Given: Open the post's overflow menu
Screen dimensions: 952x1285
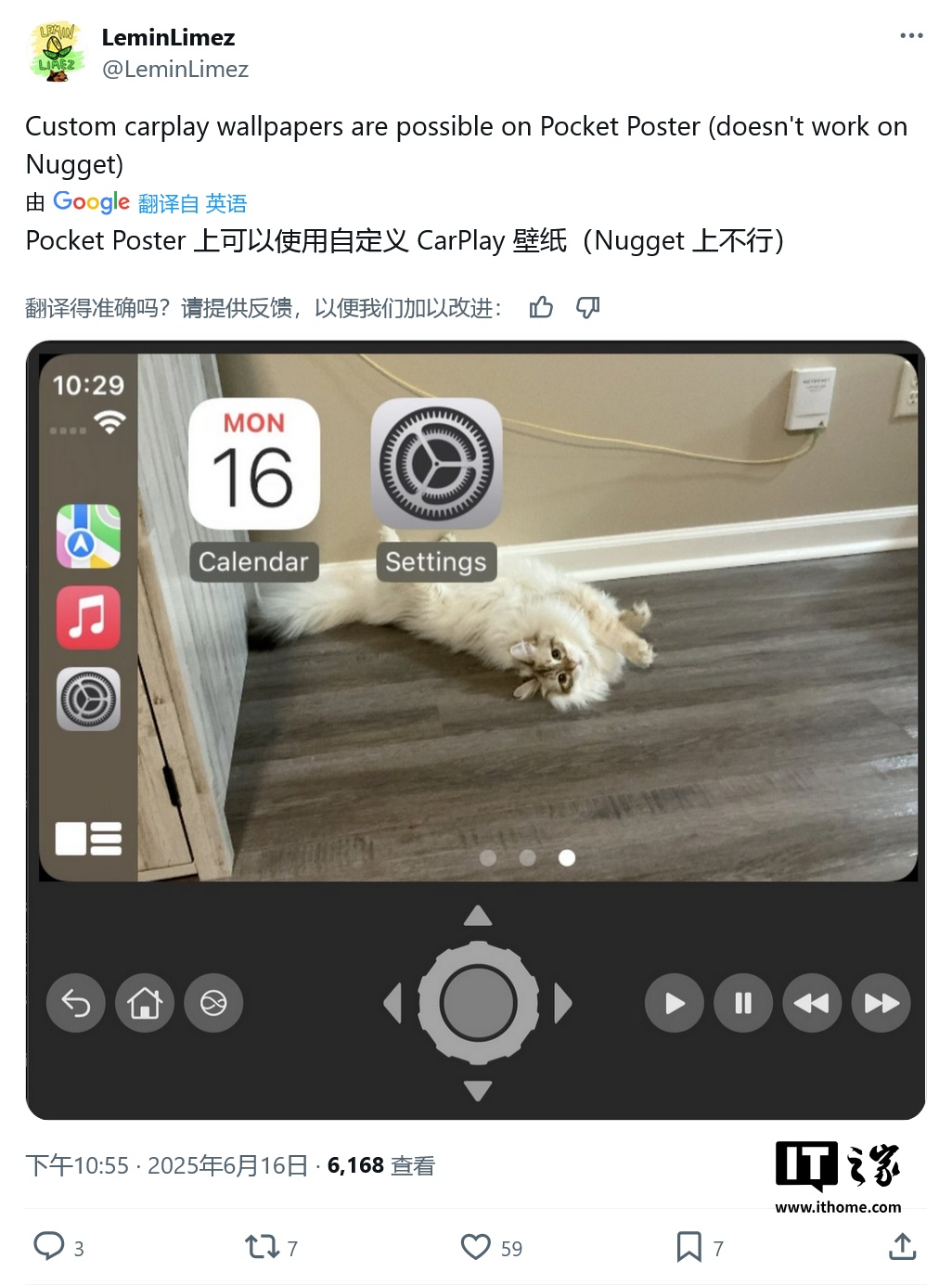Looking at the screenshot, I should tap(911, 35).
